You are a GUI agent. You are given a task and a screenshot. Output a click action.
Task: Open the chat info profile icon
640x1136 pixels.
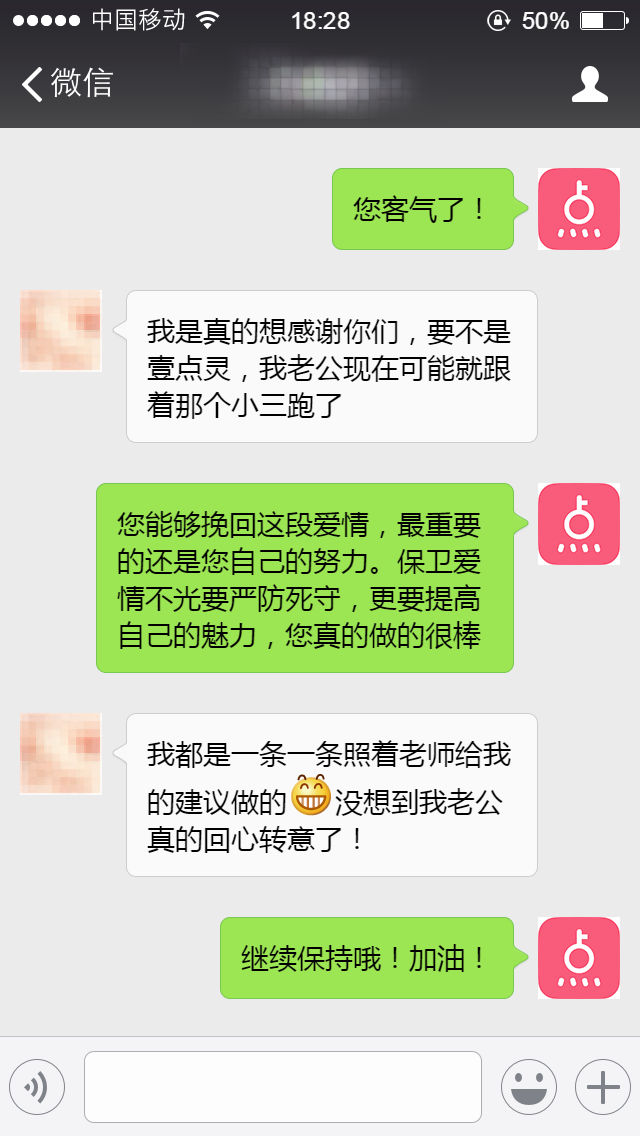click(x=589, y=85)
